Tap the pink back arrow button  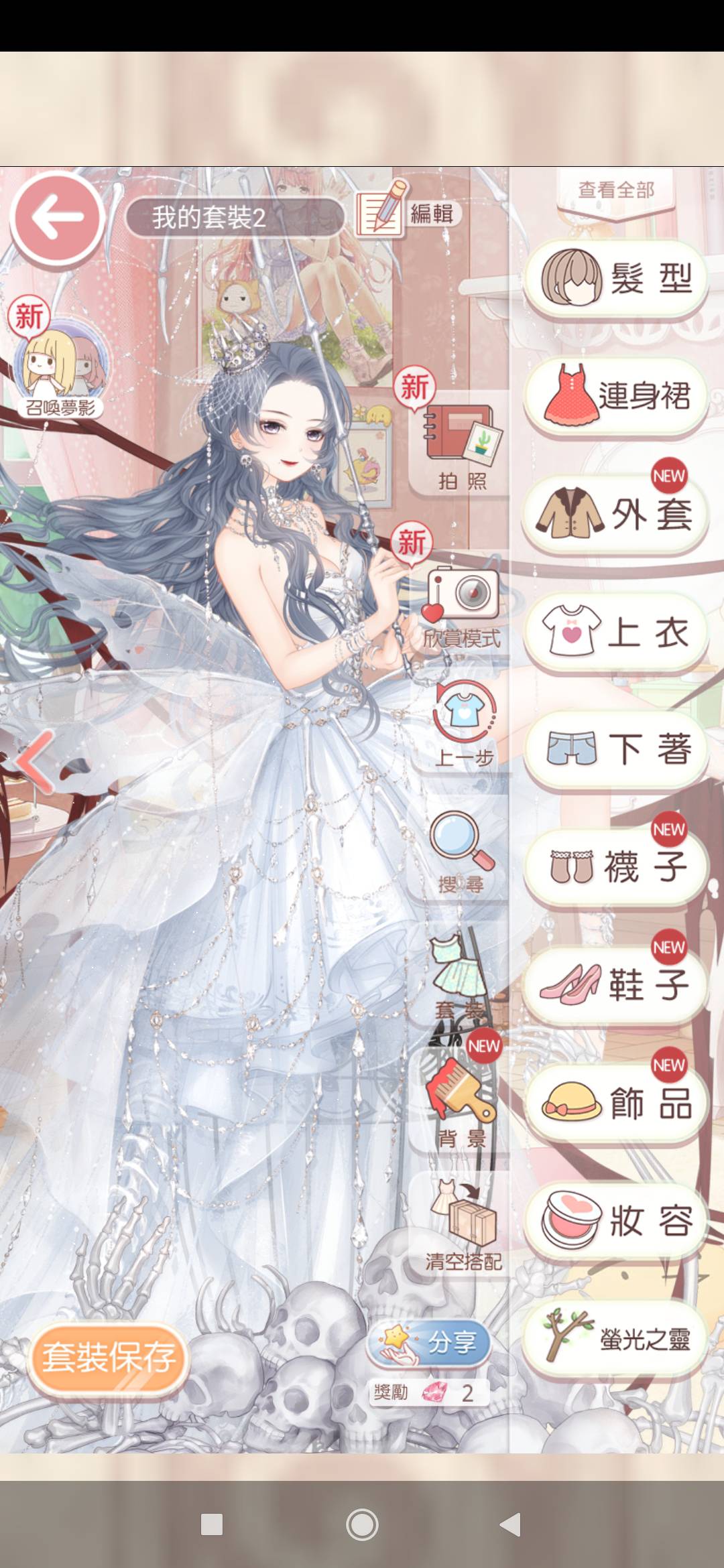coord(58,217)
